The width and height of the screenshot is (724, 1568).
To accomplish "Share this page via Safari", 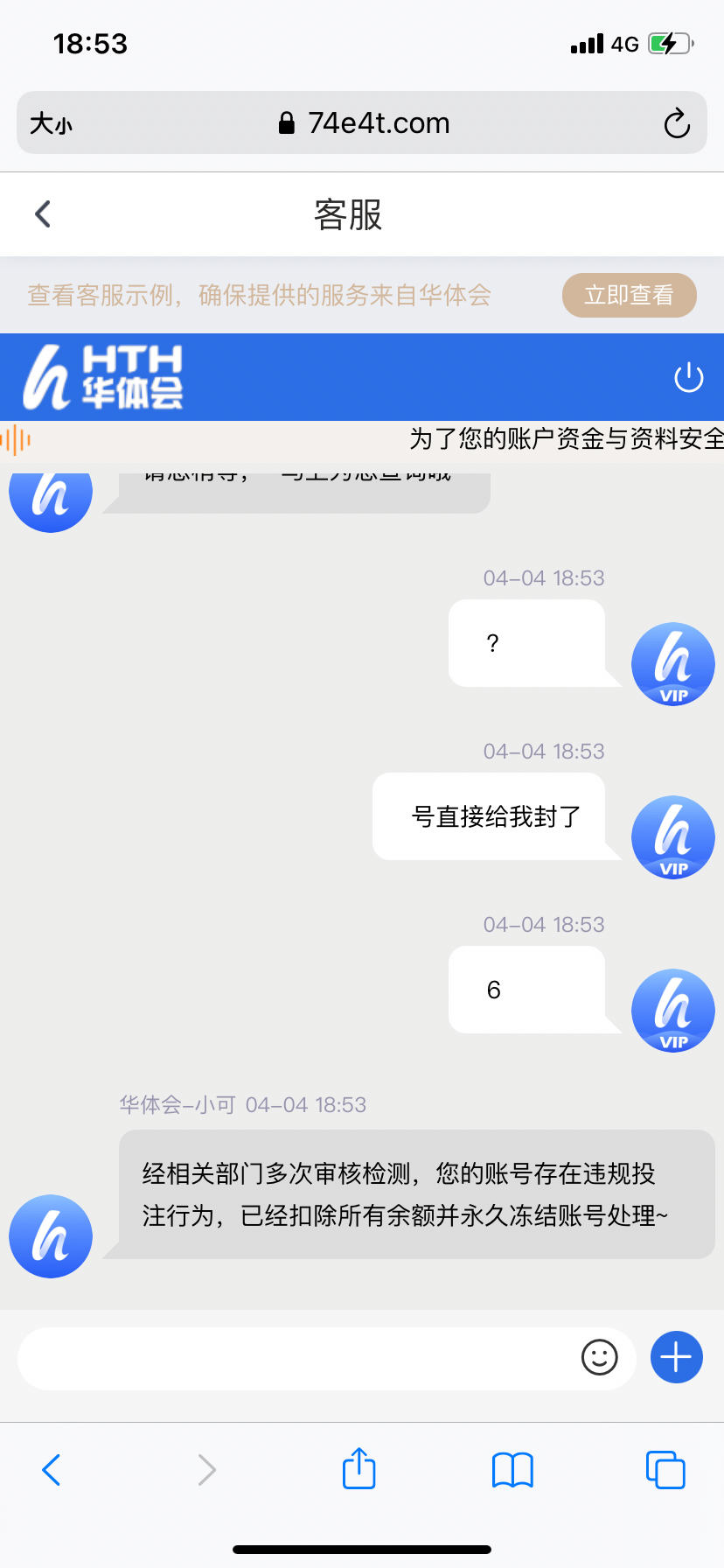I will pos(359,1468).
